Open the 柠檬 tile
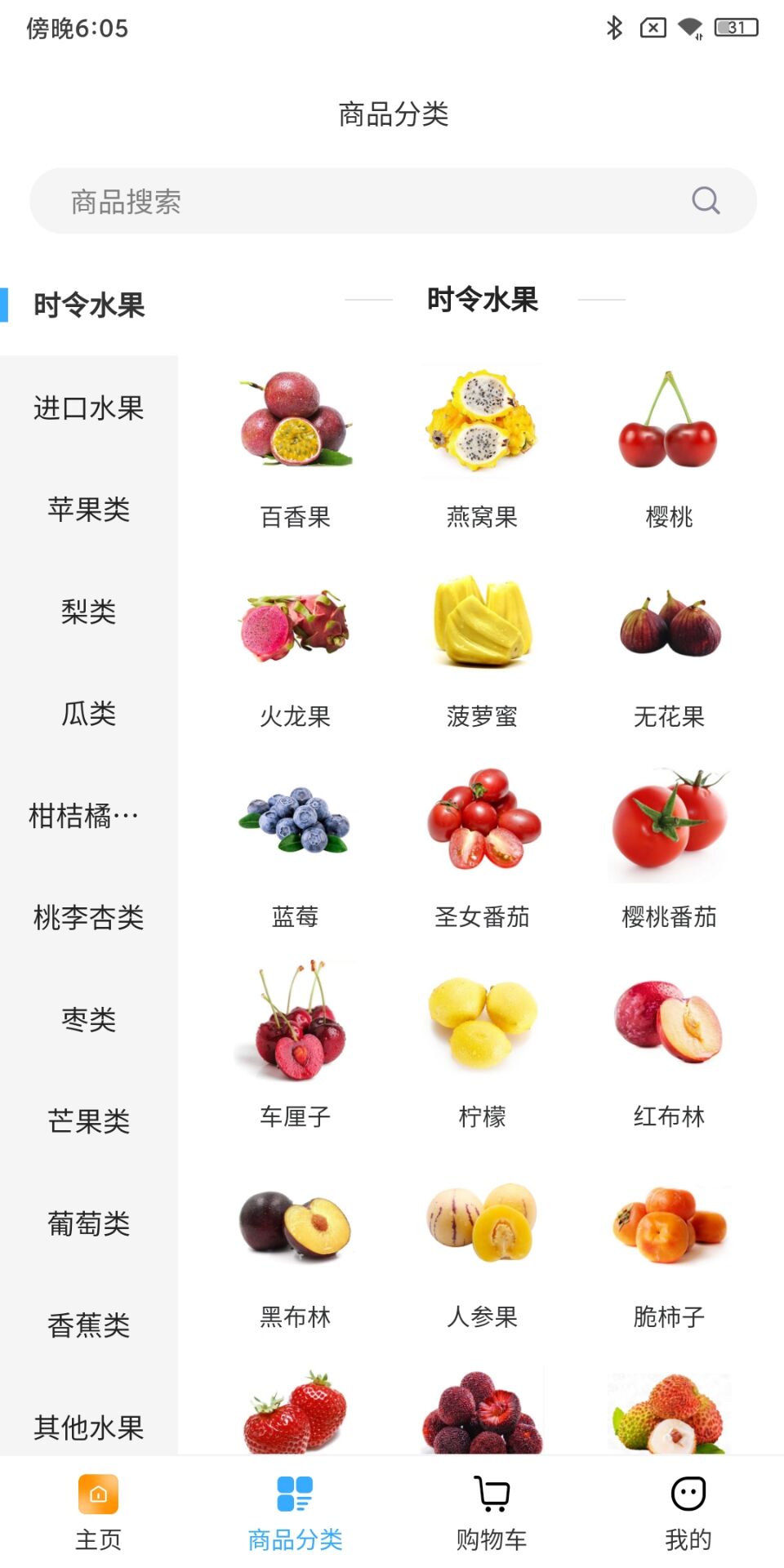Image resolution: width=784 pixels, height=1568 pixels. click(482, 1045)
